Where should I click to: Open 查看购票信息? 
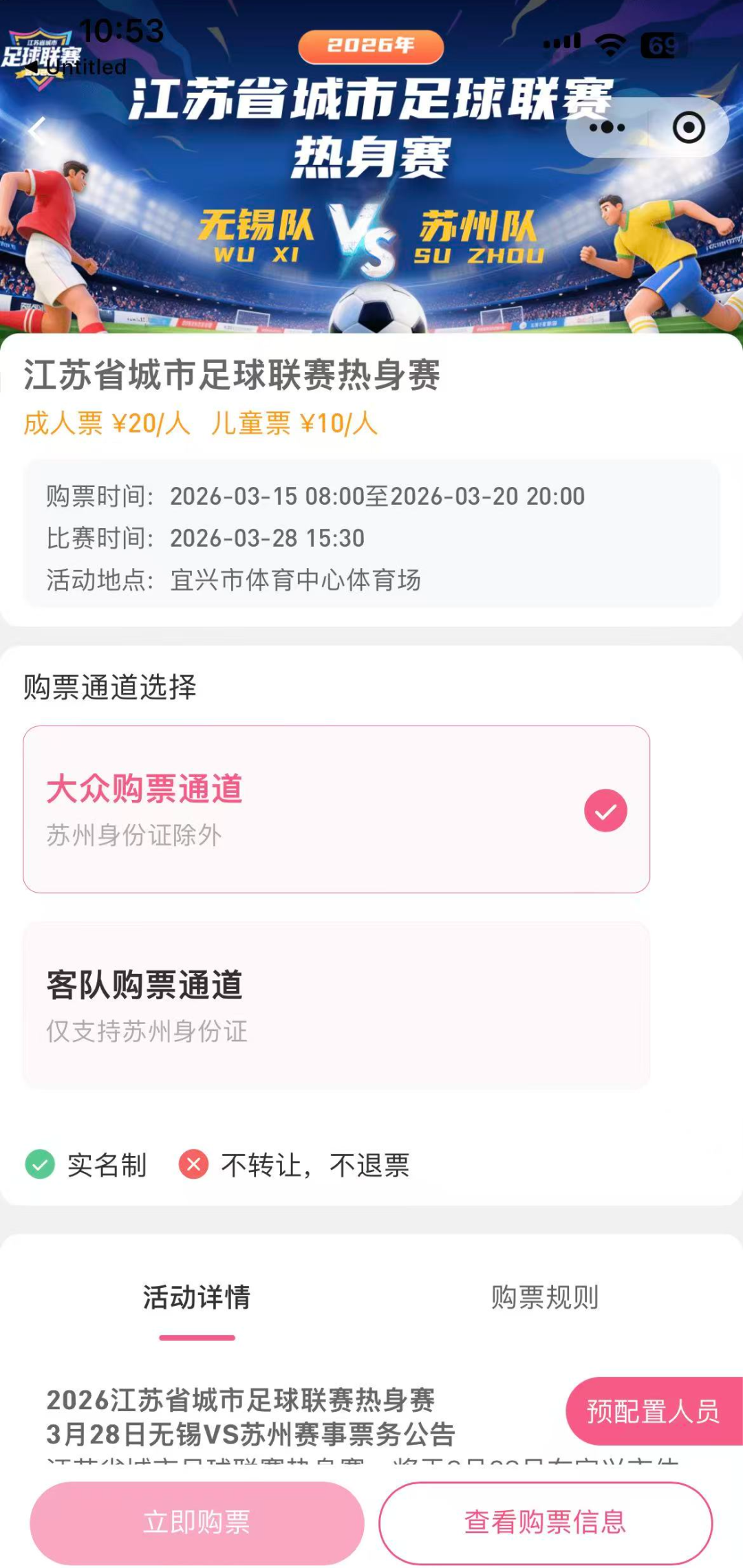point(545,1523)
